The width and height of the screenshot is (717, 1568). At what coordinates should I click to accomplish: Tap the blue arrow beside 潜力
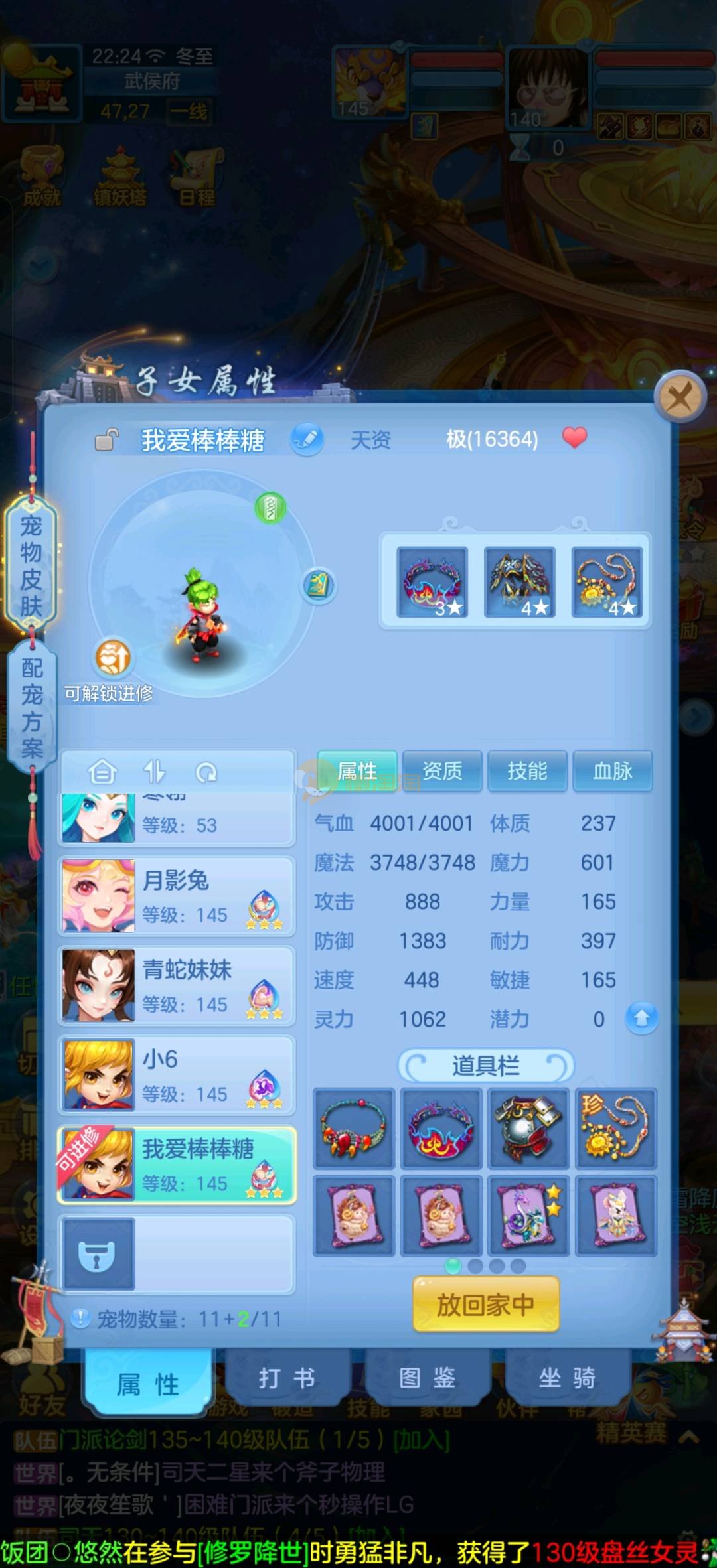click(641, 1018)
